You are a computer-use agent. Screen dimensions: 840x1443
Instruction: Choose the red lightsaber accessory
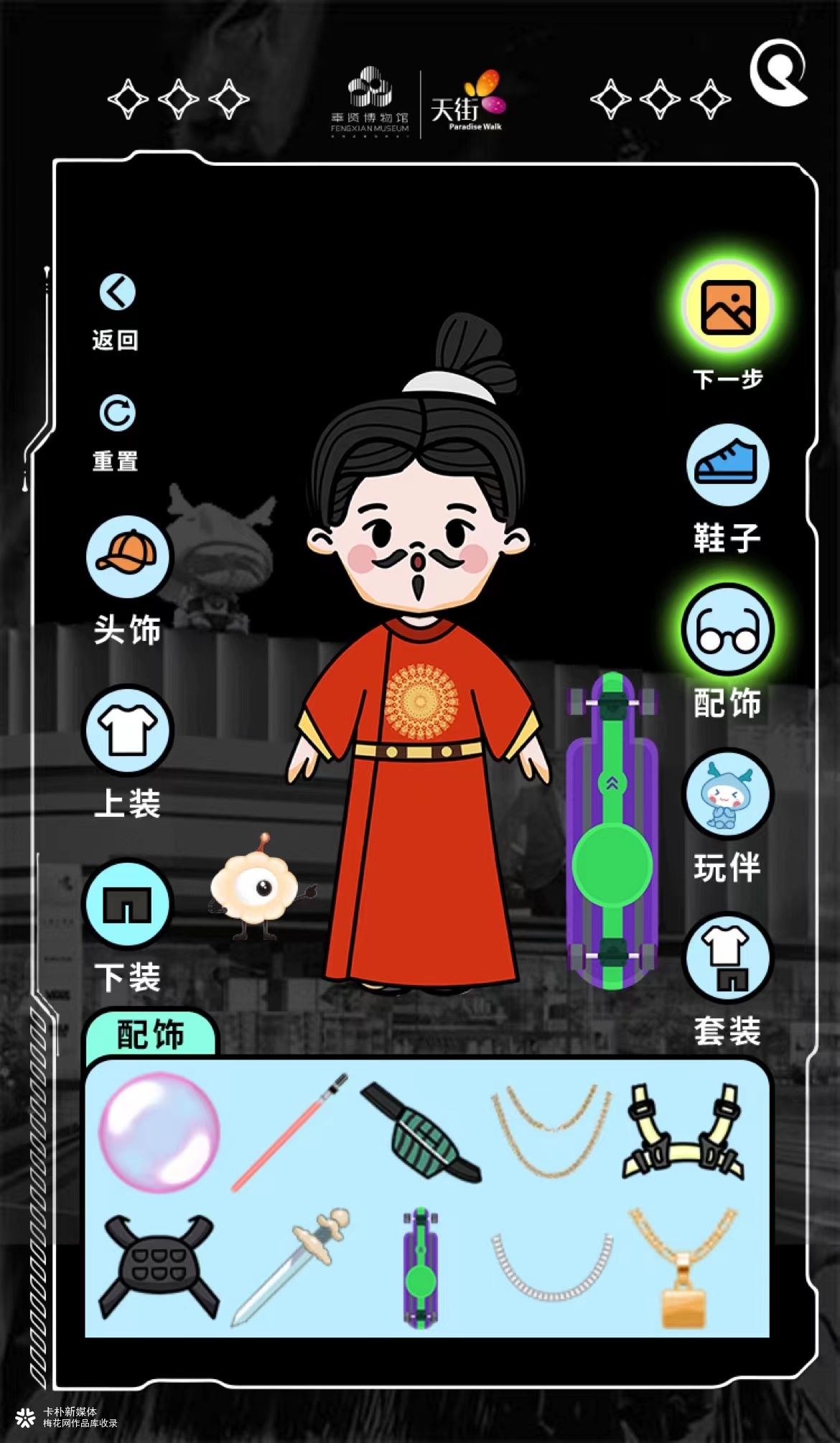290,1132
